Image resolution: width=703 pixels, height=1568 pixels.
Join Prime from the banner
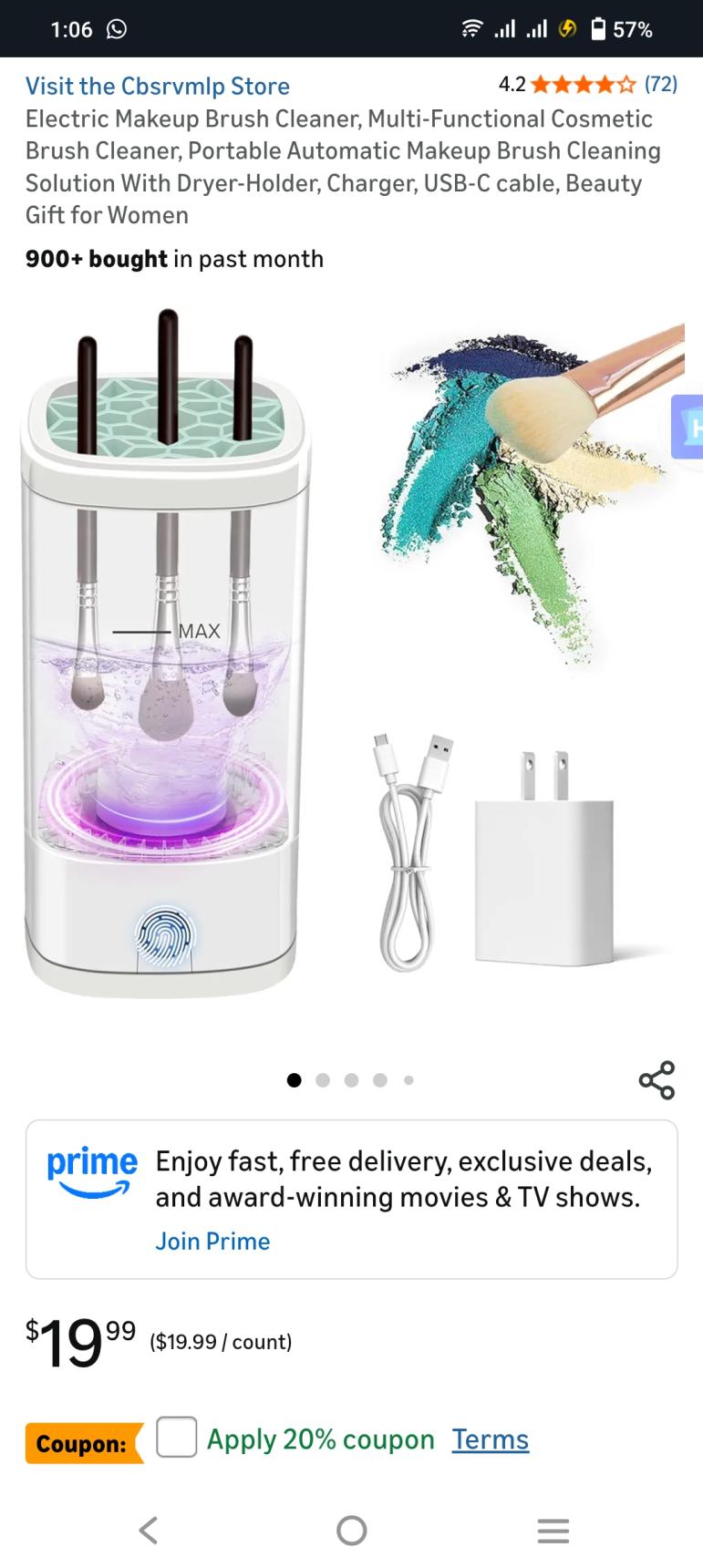click(212, 1241)
